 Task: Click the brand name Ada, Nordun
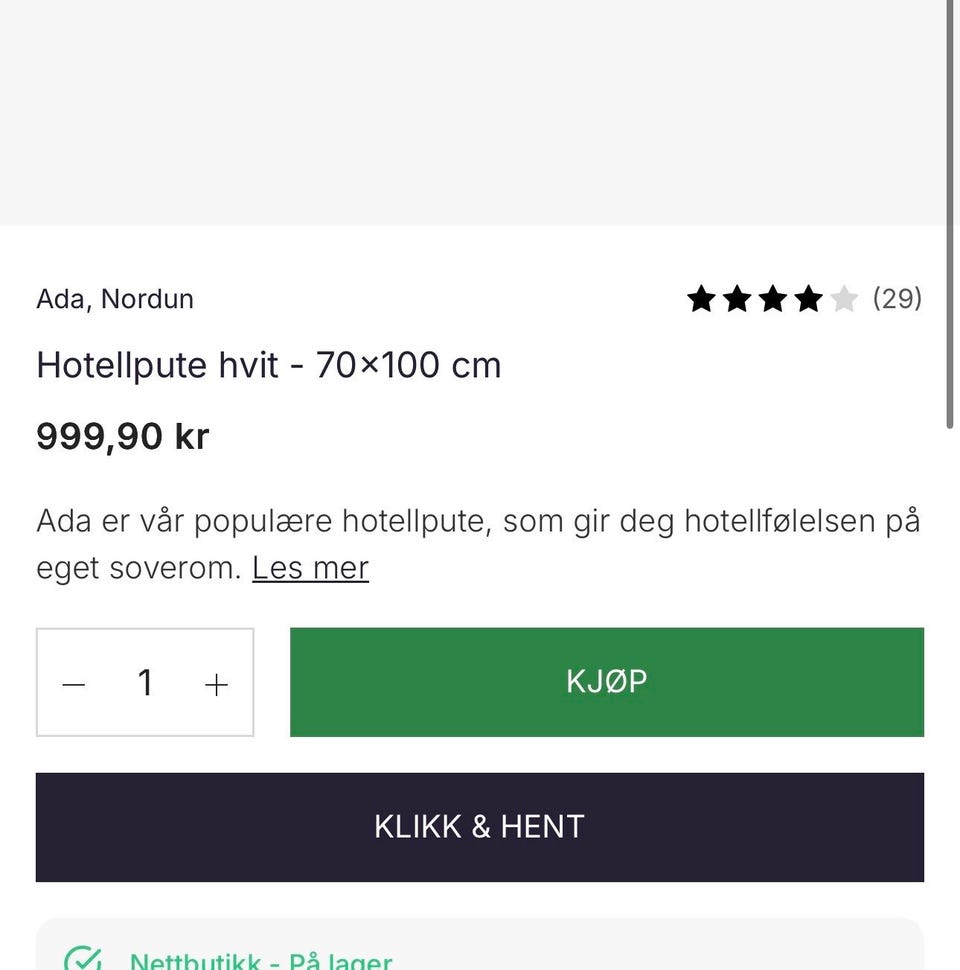(114, 298)
